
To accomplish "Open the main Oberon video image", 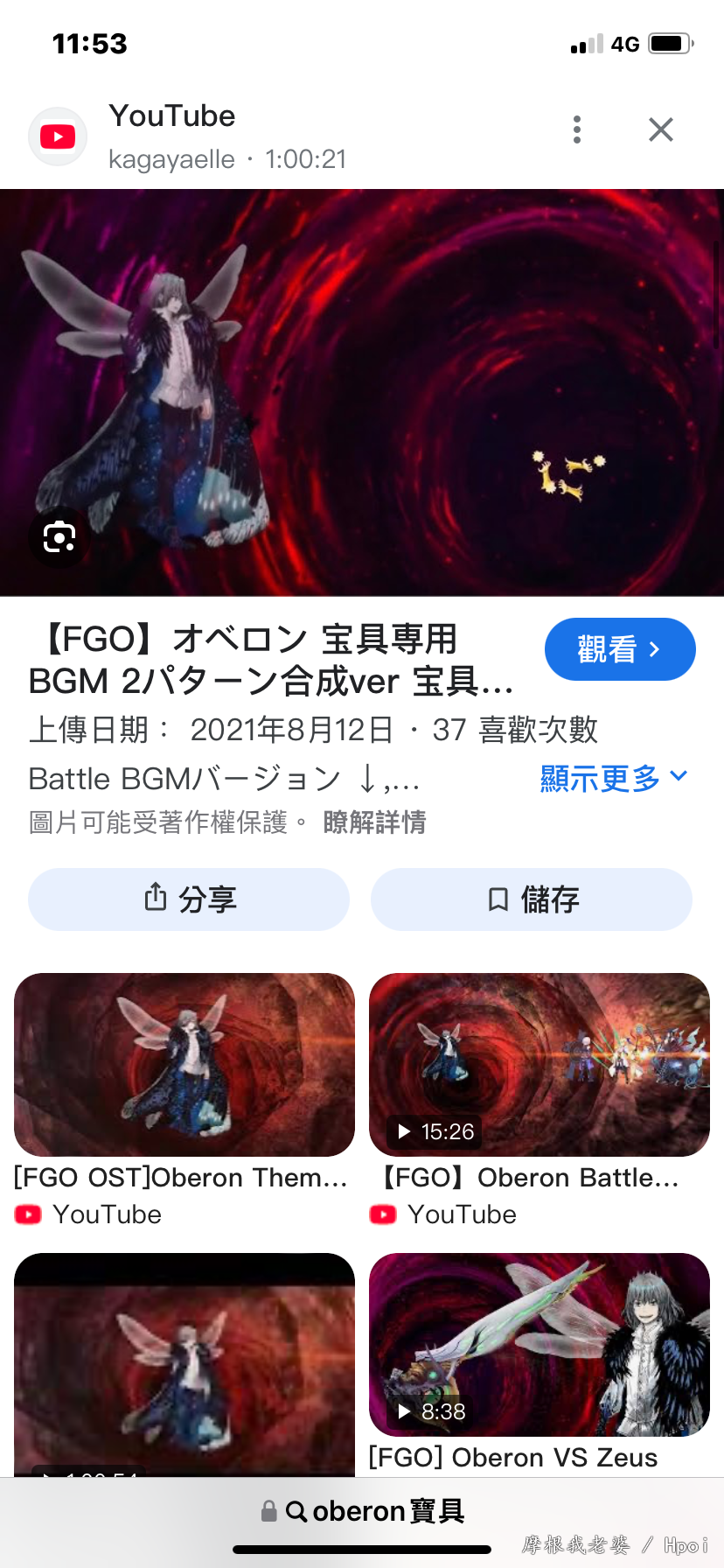I will click(362, 392).
